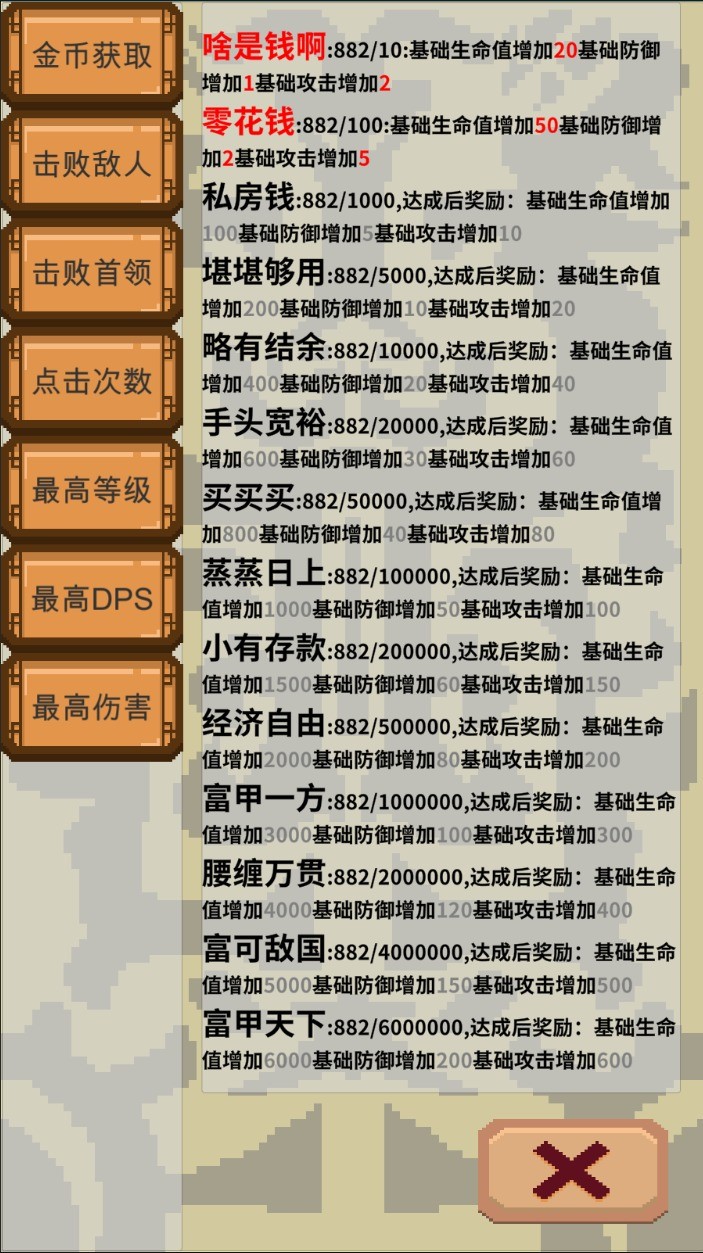Open the 最高伤害 achievements

[x=92, y=707]
